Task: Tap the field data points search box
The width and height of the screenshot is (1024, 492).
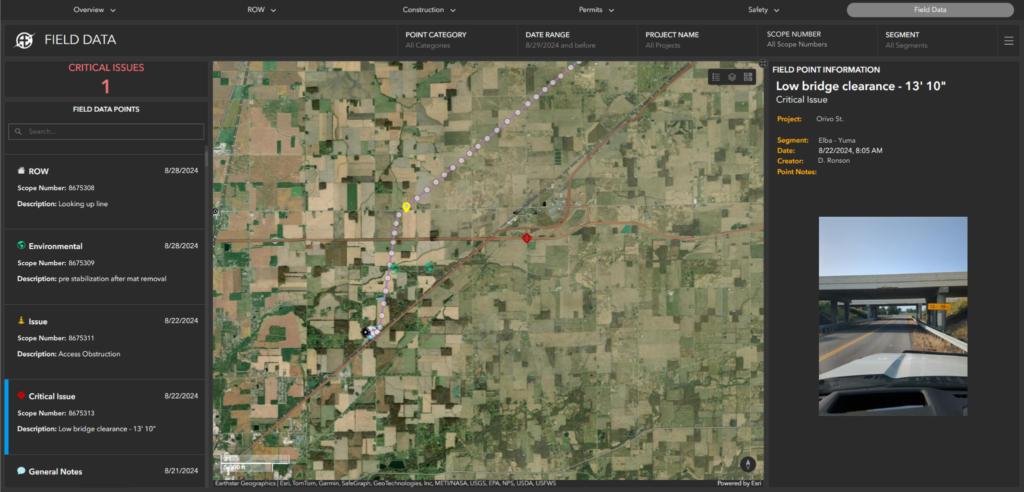Action: [x=107, y=131]
